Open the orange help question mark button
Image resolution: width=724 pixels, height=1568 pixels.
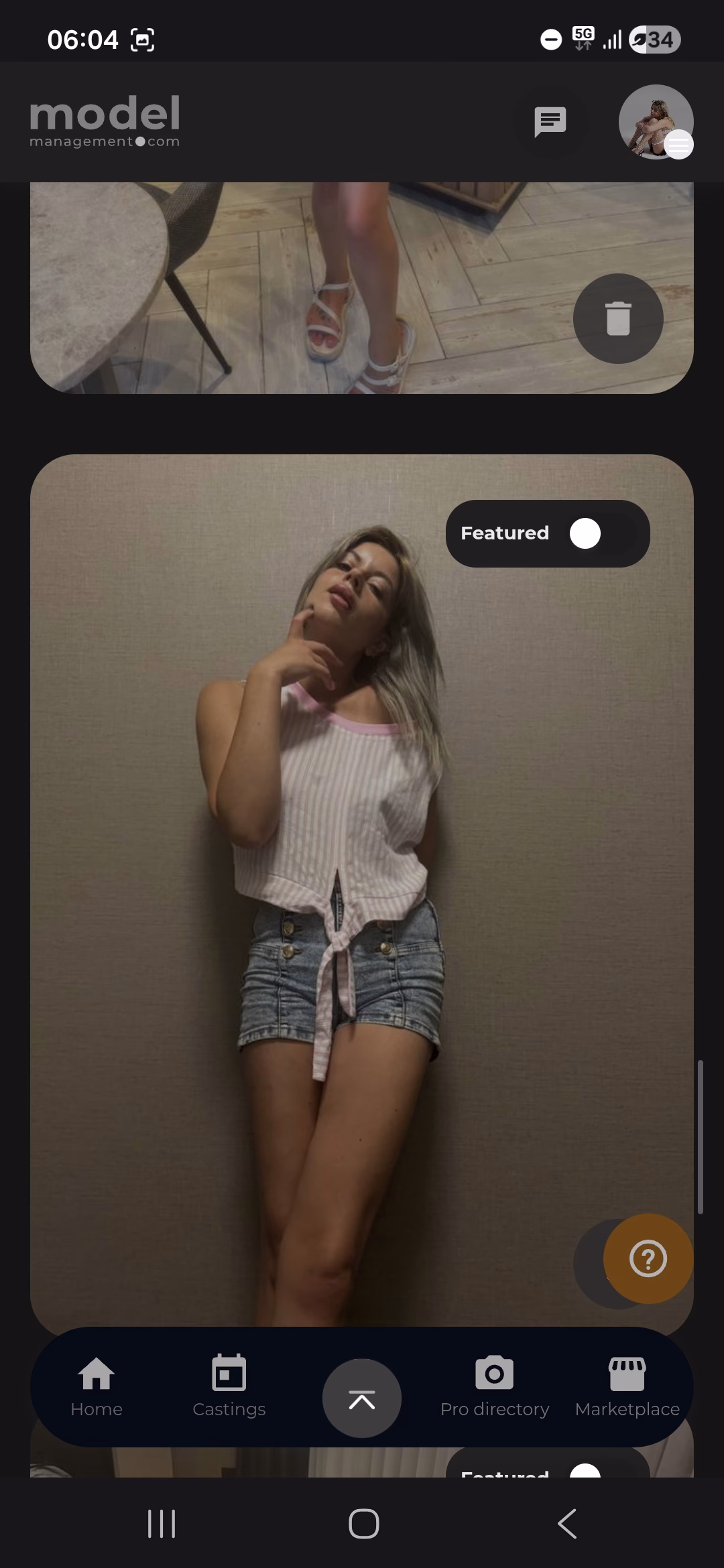coord(648,1258)
